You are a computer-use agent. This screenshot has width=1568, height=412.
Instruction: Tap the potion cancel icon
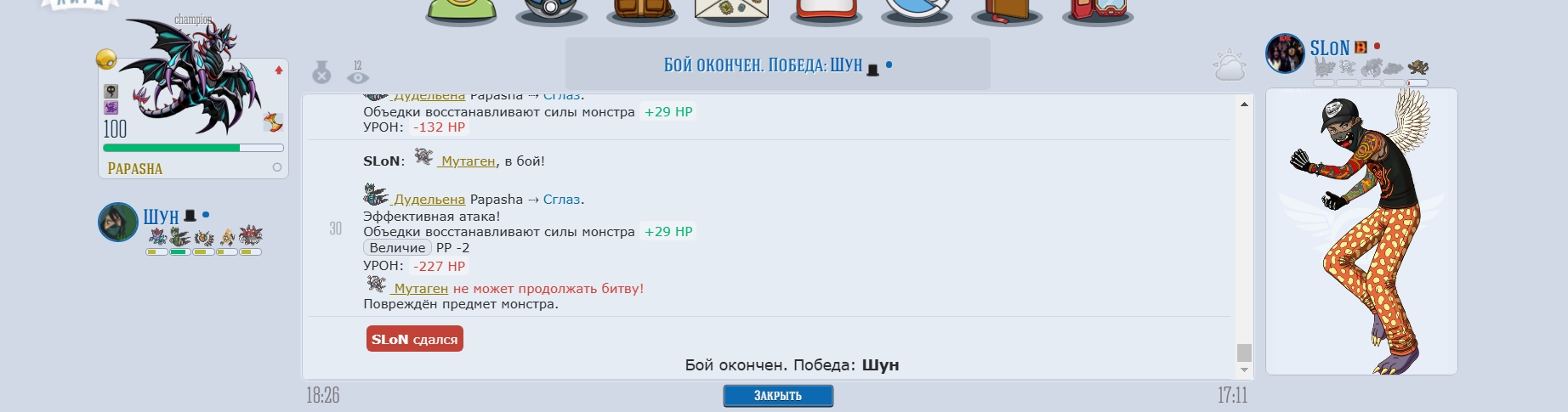(x=321, y=73)
